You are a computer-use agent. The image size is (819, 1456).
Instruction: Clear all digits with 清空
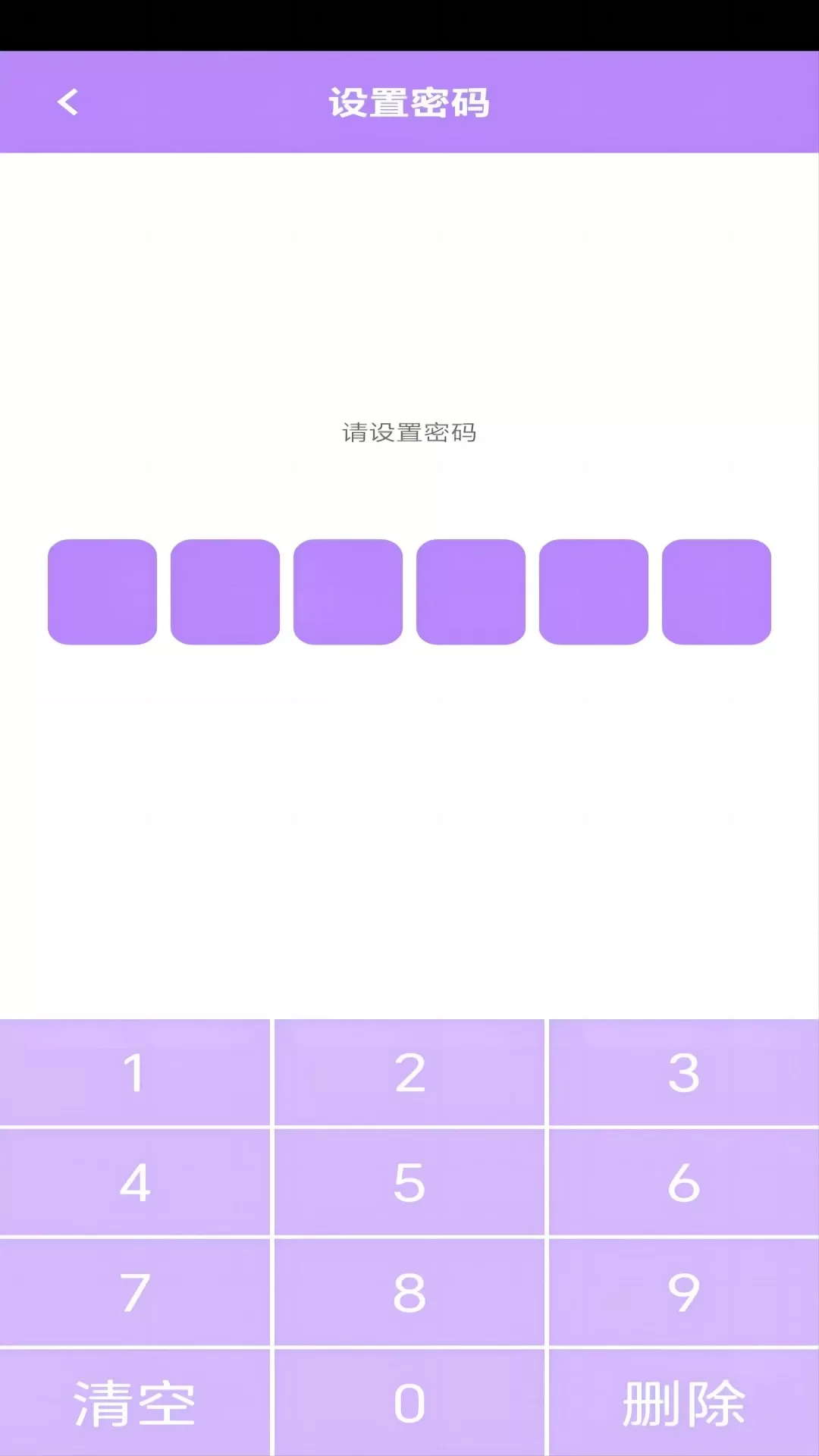pos(135,1403)
